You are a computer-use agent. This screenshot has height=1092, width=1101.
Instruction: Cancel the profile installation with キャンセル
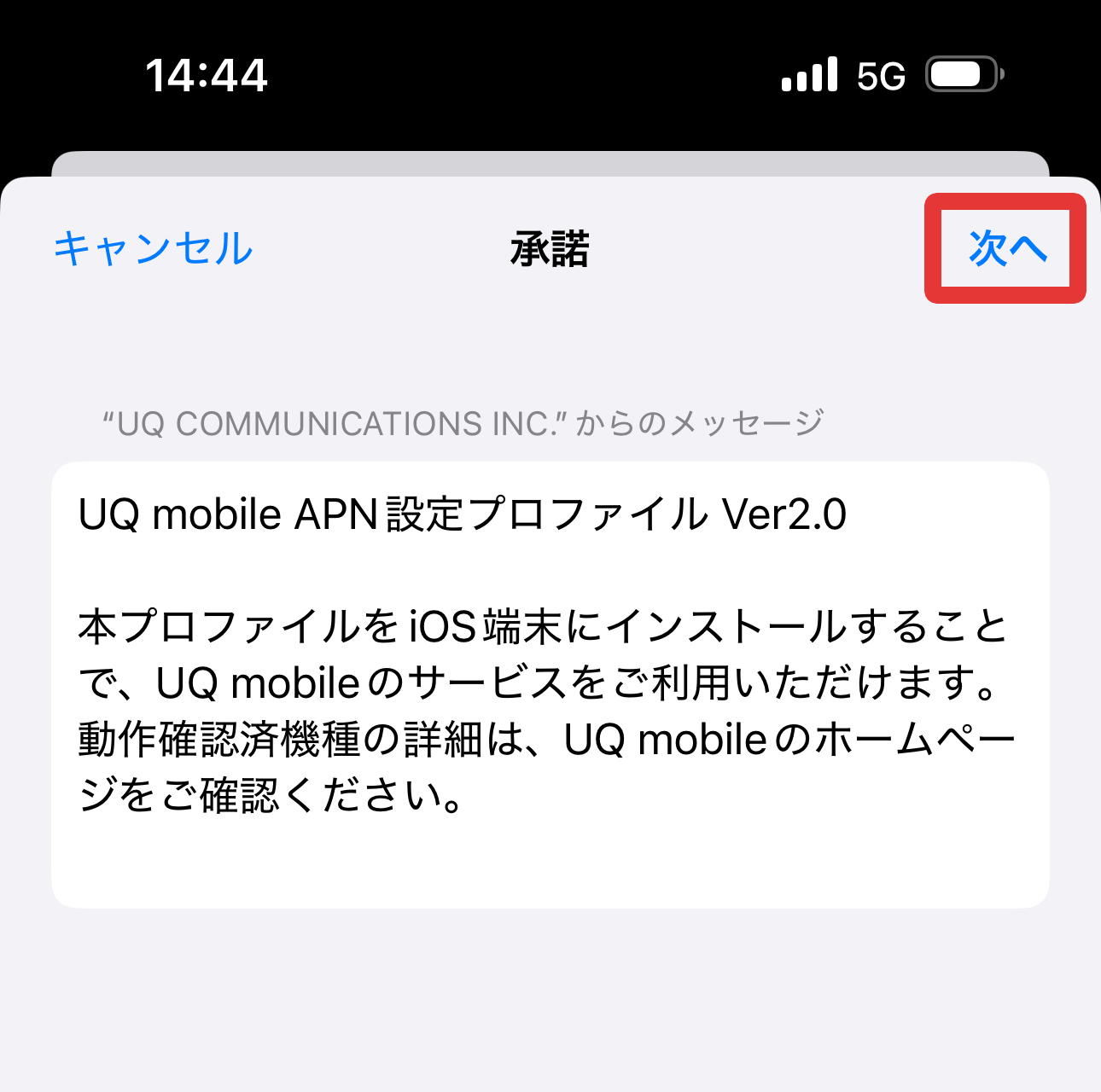click(x=154, y=249)
